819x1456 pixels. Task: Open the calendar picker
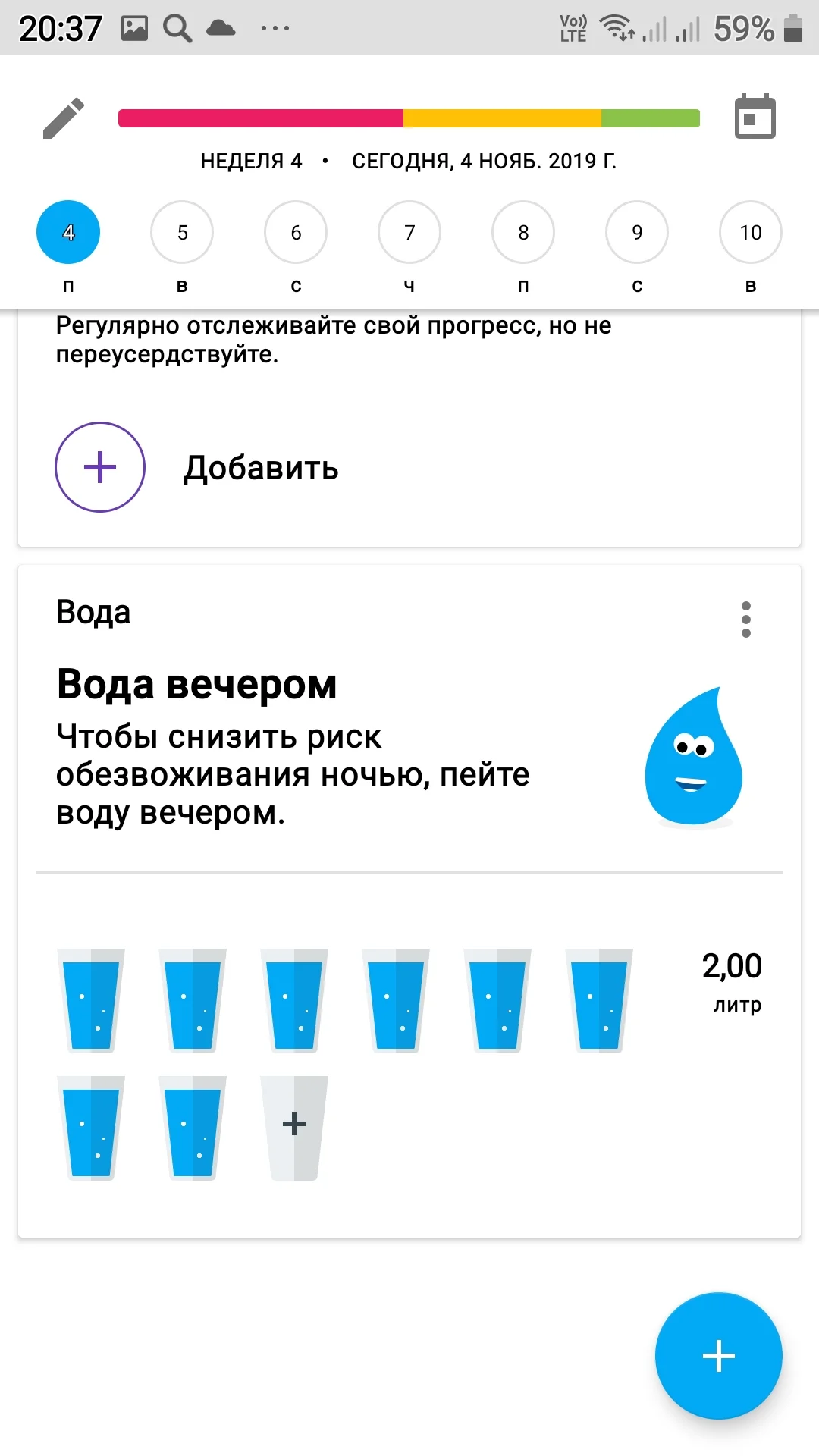tap(755, 117)
